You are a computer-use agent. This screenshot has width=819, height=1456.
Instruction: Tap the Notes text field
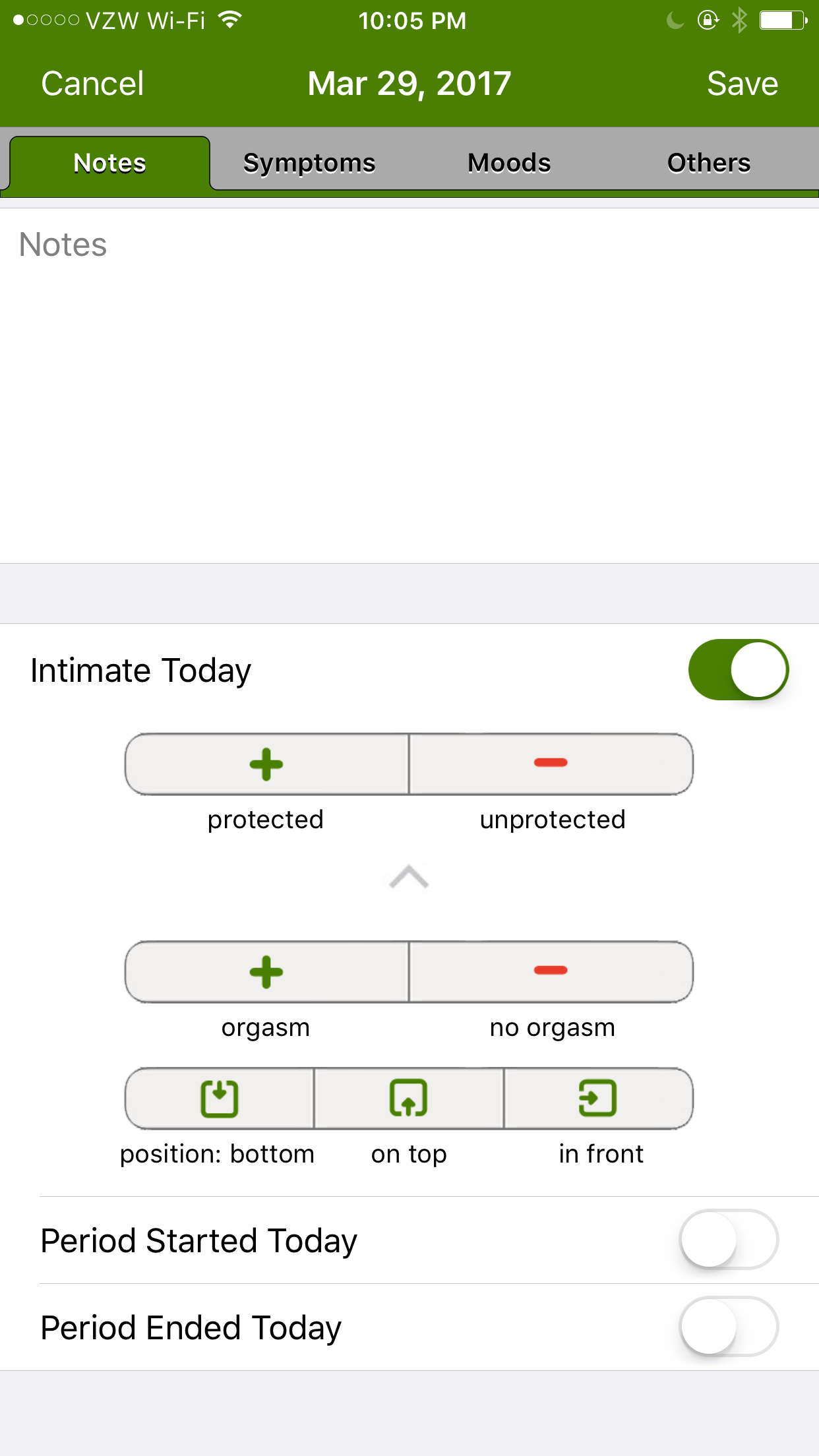click(x=409, y=386)
